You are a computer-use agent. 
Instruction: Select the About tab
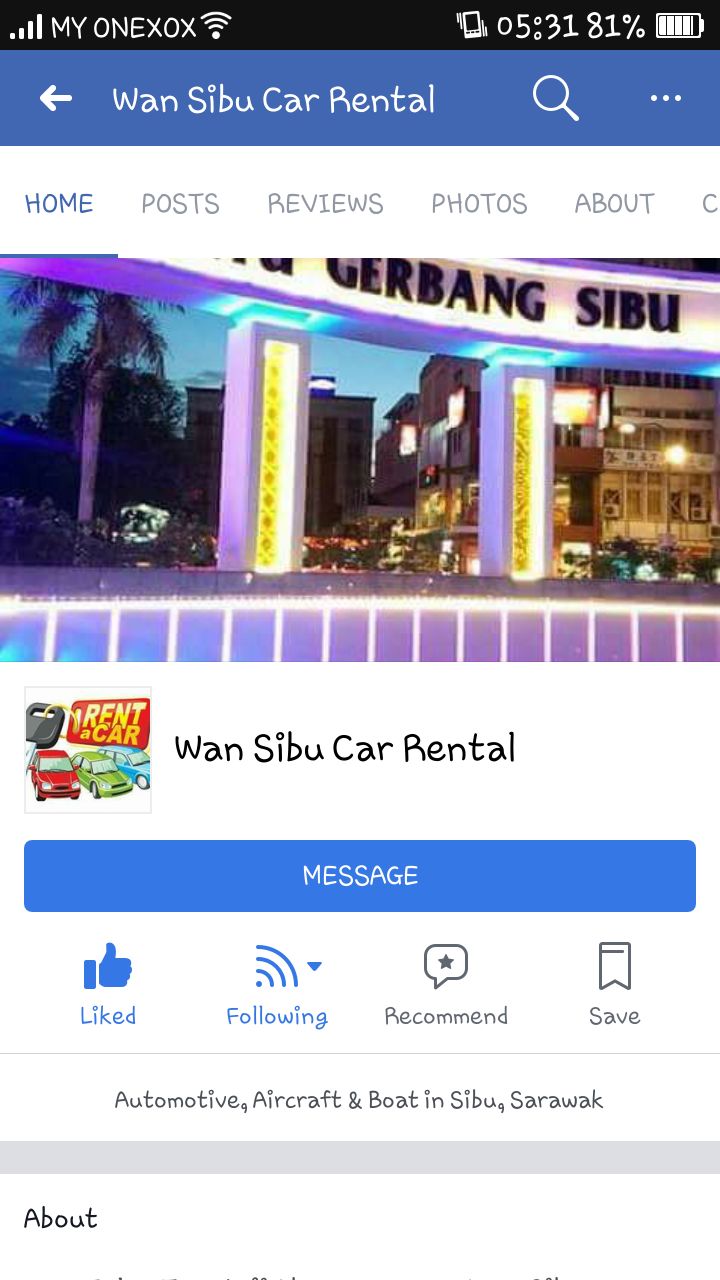click(x=614, y=203)
